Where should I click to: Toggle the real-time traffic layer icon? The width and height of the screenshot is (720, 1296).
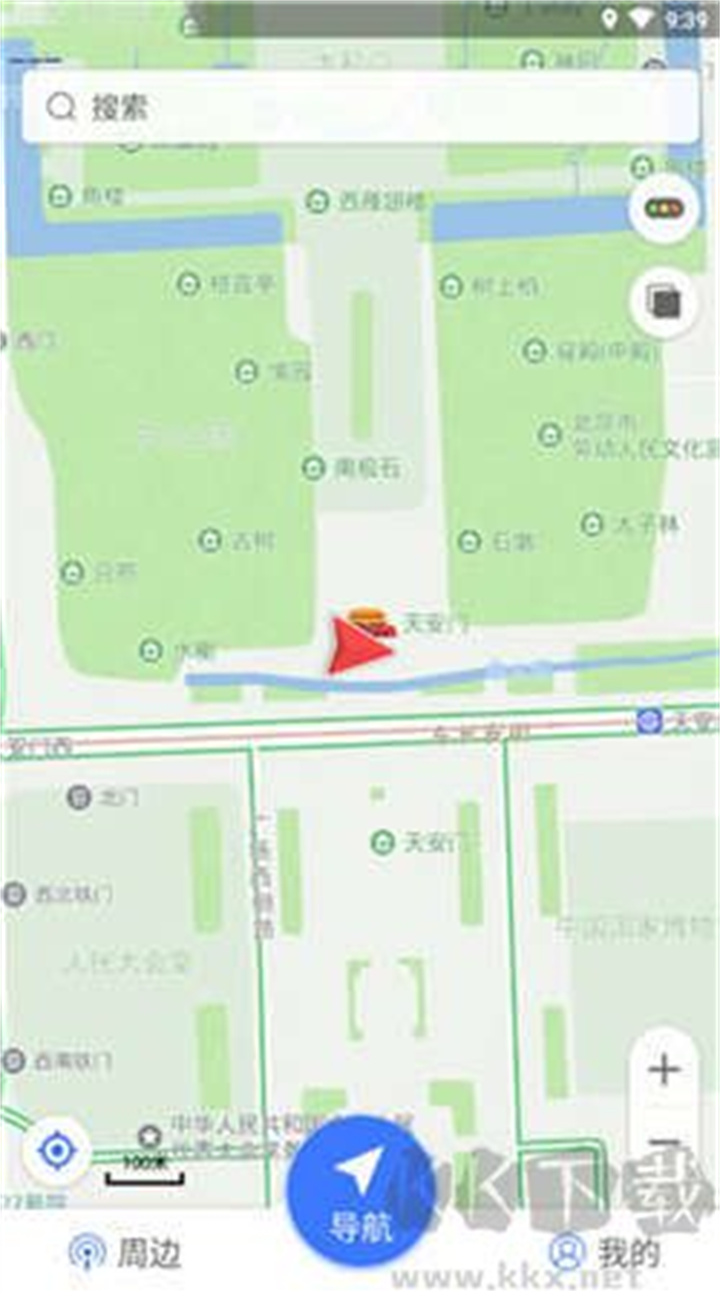[x=662, y=210]
